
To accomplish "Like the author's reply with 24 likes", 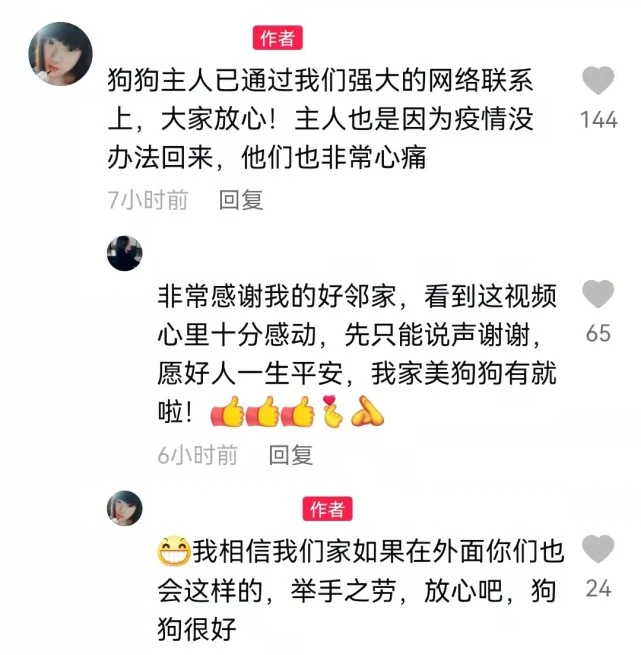I will 598,549.
